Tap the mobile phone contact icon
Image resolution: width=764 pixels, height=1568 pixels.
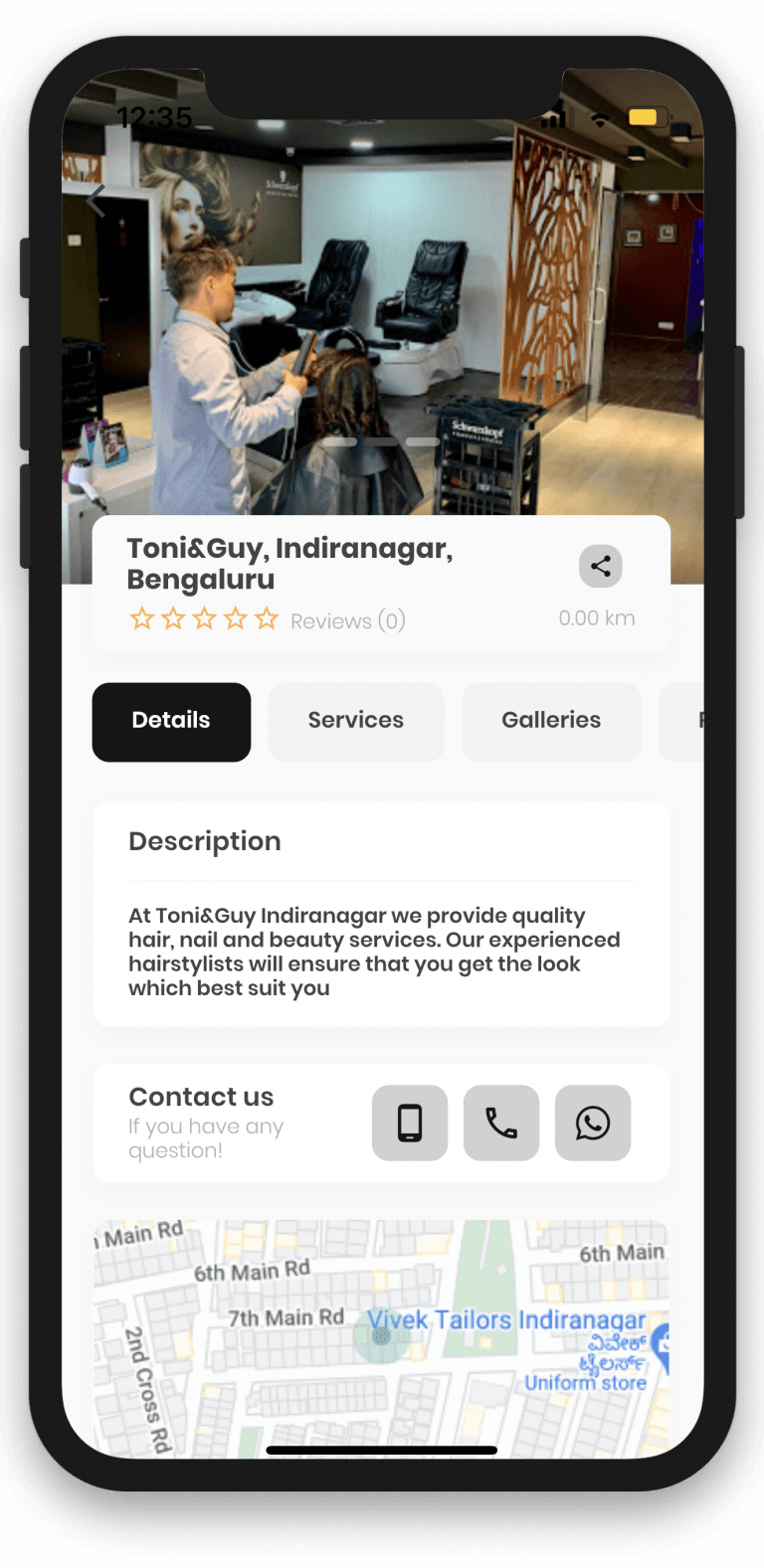click(x=410, y=1123)
